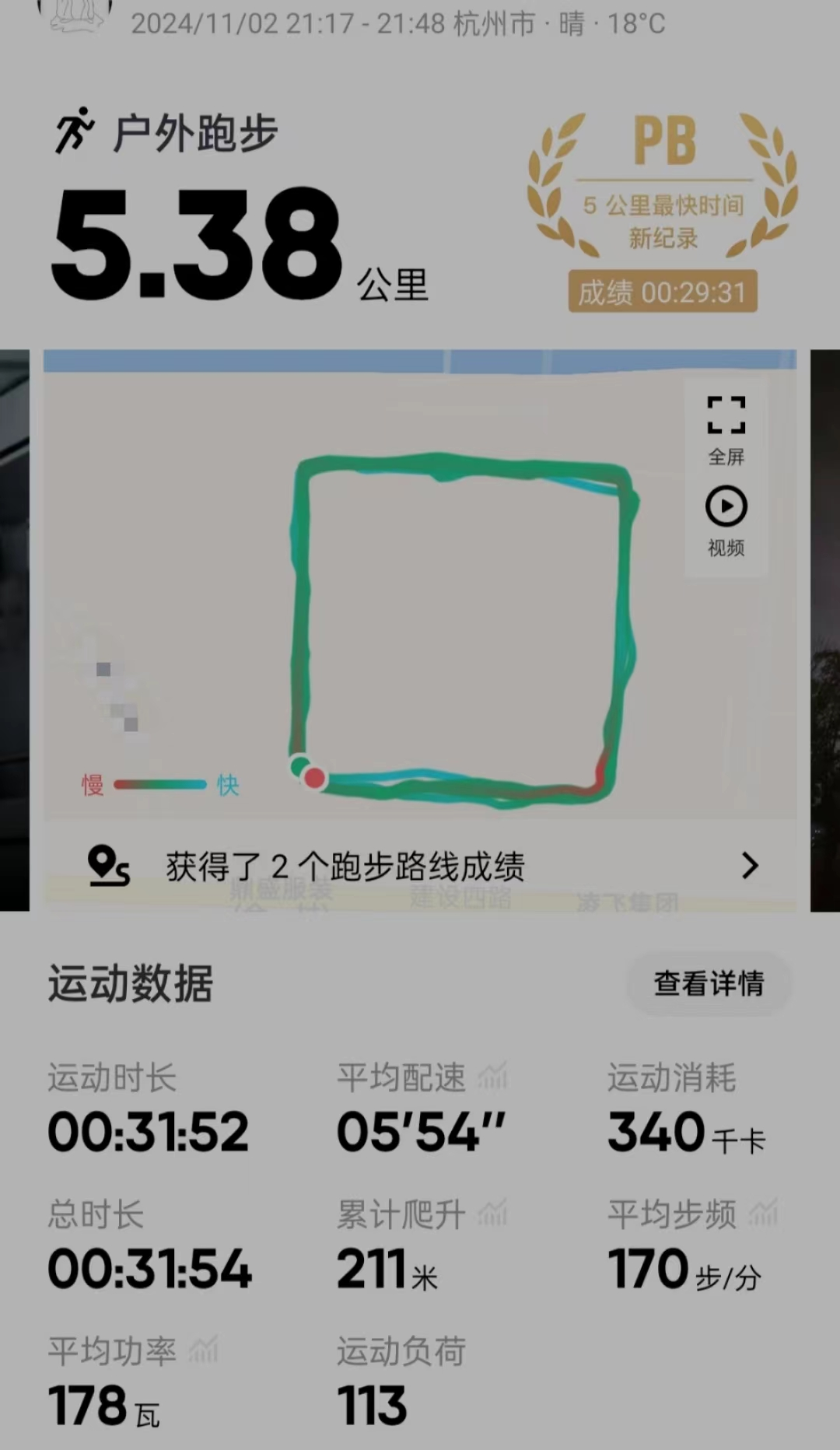The height and width of the screenshot is (1450, 840).
Task: Open the average pace chart icon
Action: (x=492, y=1077)
